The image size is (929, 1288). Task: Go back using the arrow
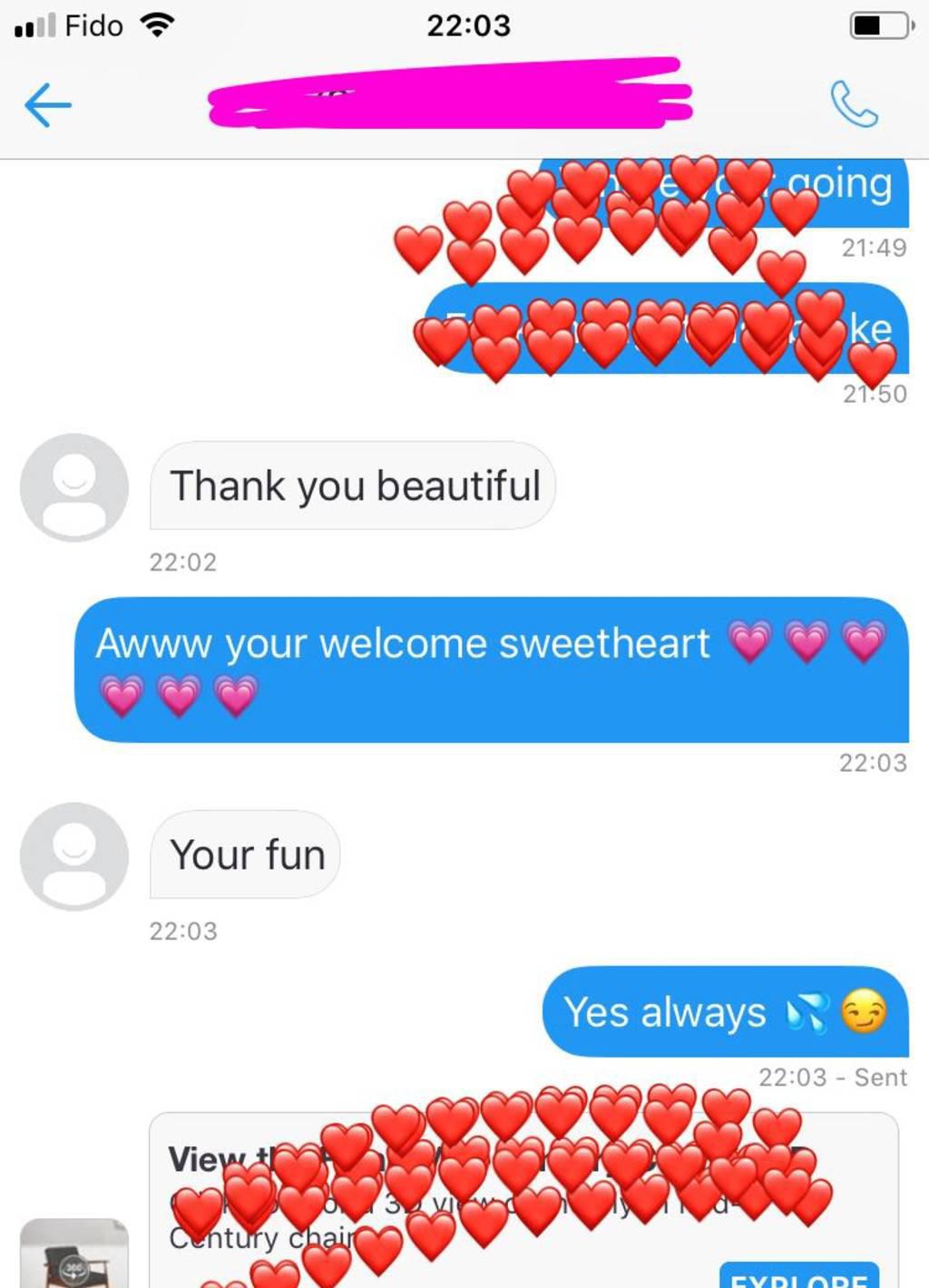pos(47,105)
